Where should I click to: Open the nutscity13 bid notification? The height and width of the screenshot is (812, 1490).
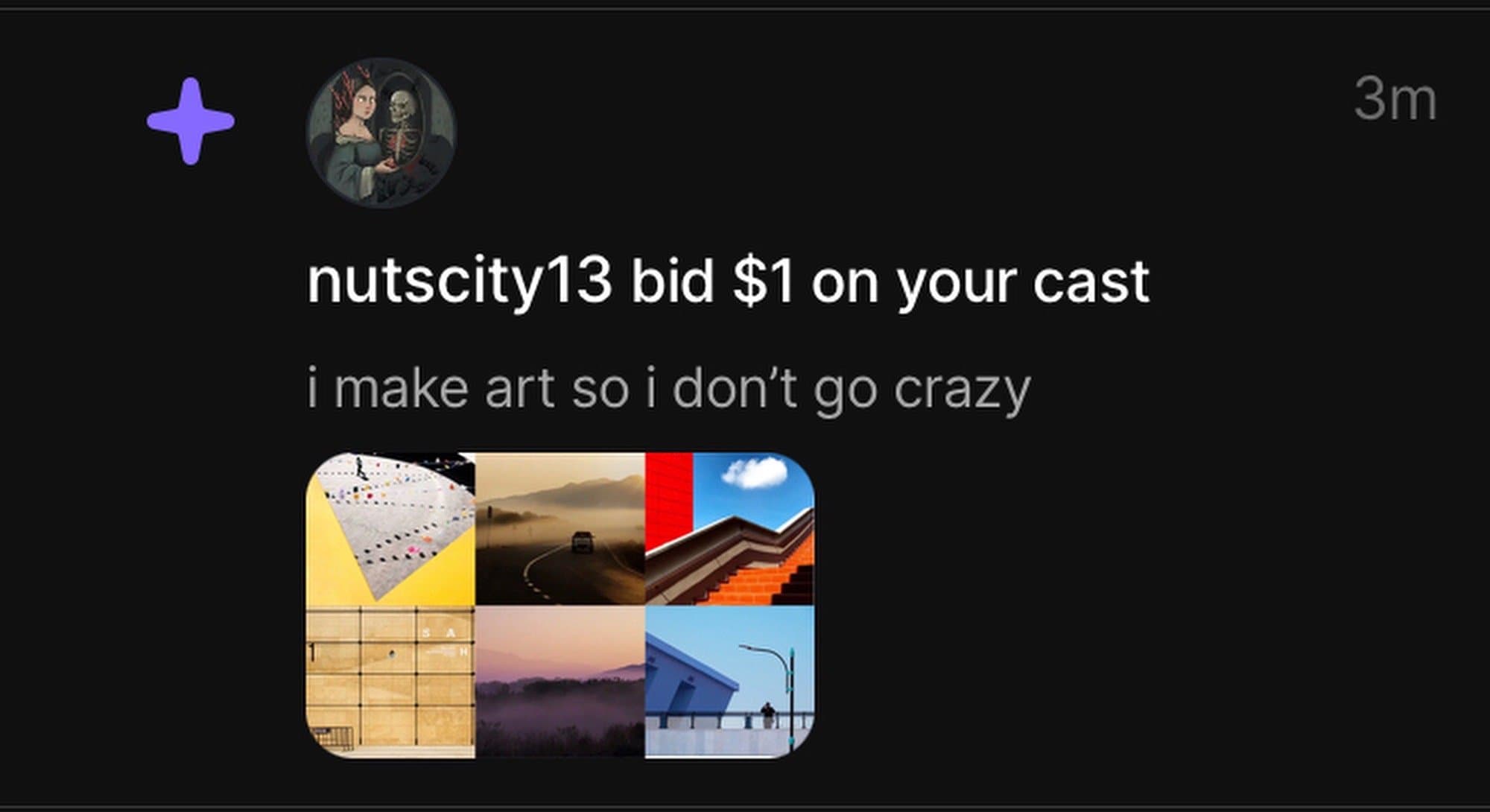tap(727, 283)
